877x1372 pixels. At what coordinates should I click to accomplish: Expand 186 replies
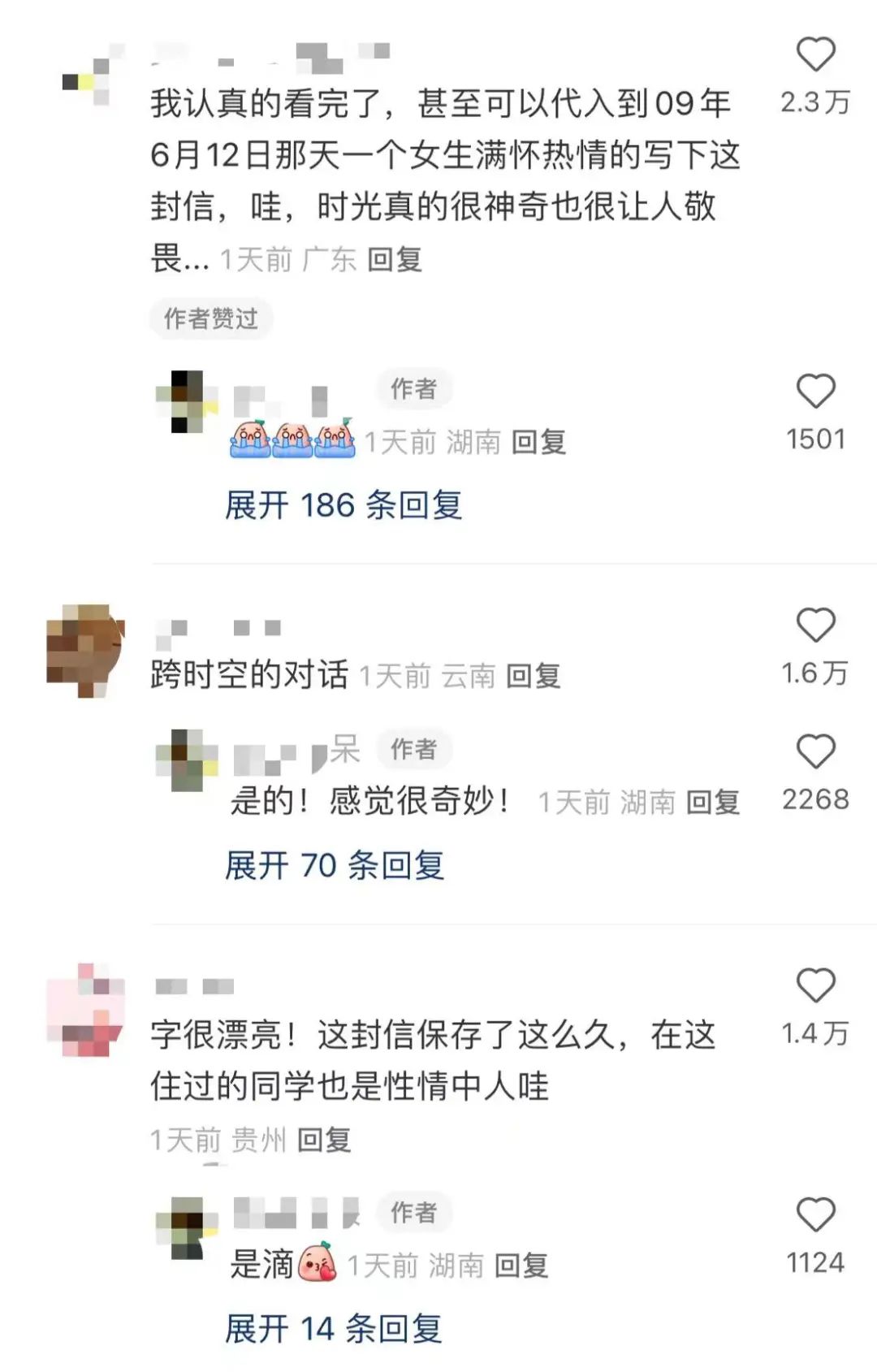click(x=343, y=505)
